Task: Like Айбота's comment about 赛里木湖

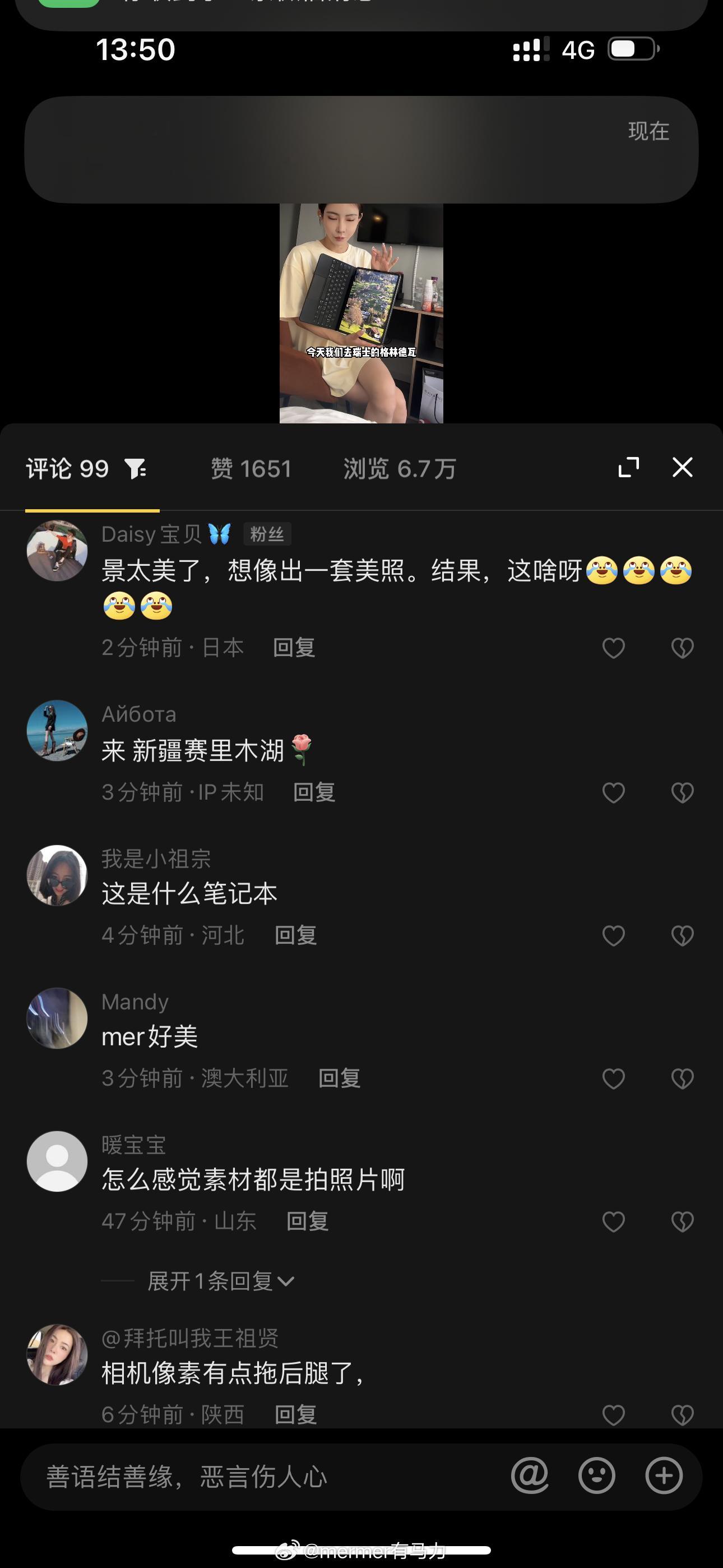Action: (614, 793)
